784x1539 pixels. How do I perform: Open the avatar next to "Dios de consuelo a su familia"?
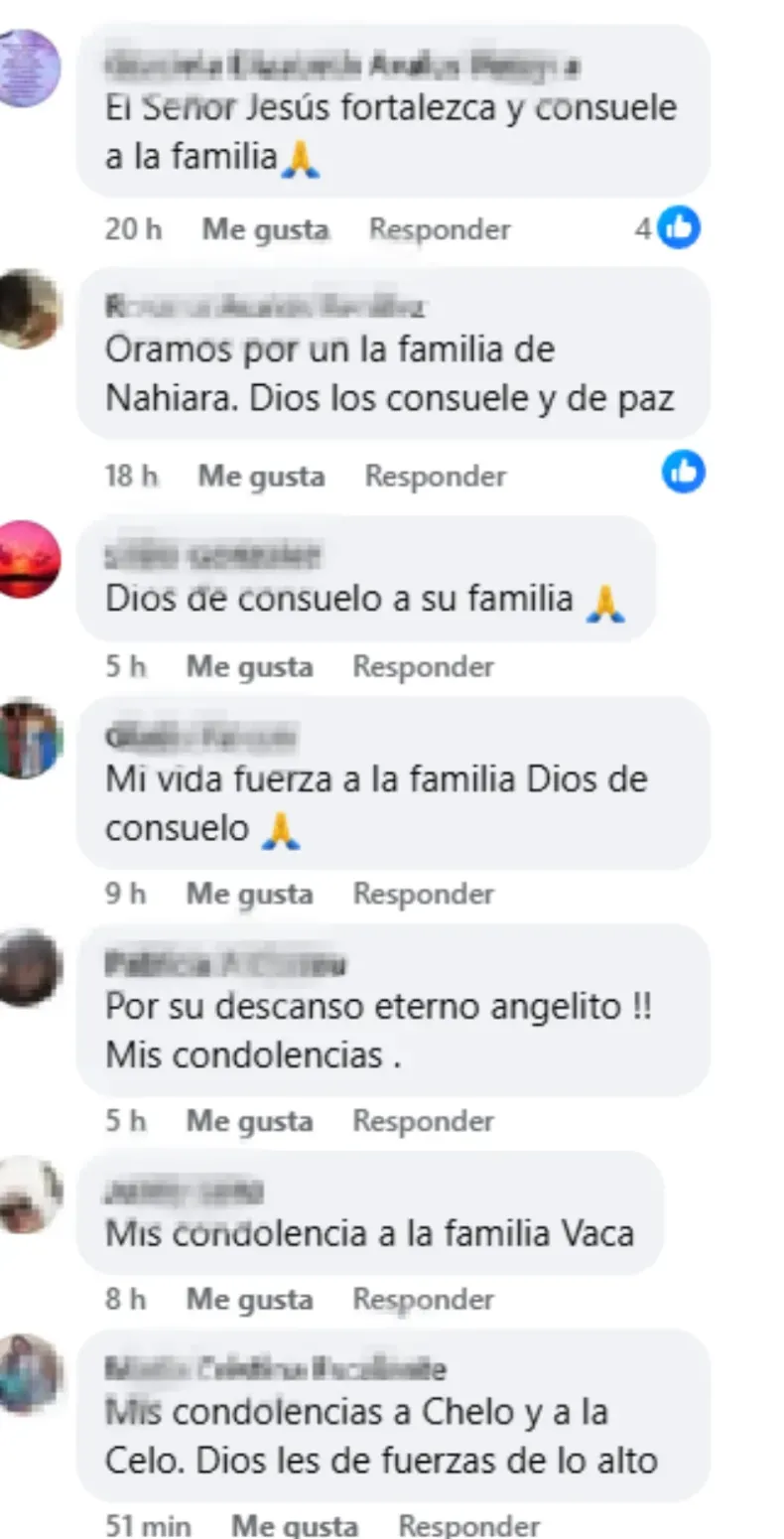(29, 559)
